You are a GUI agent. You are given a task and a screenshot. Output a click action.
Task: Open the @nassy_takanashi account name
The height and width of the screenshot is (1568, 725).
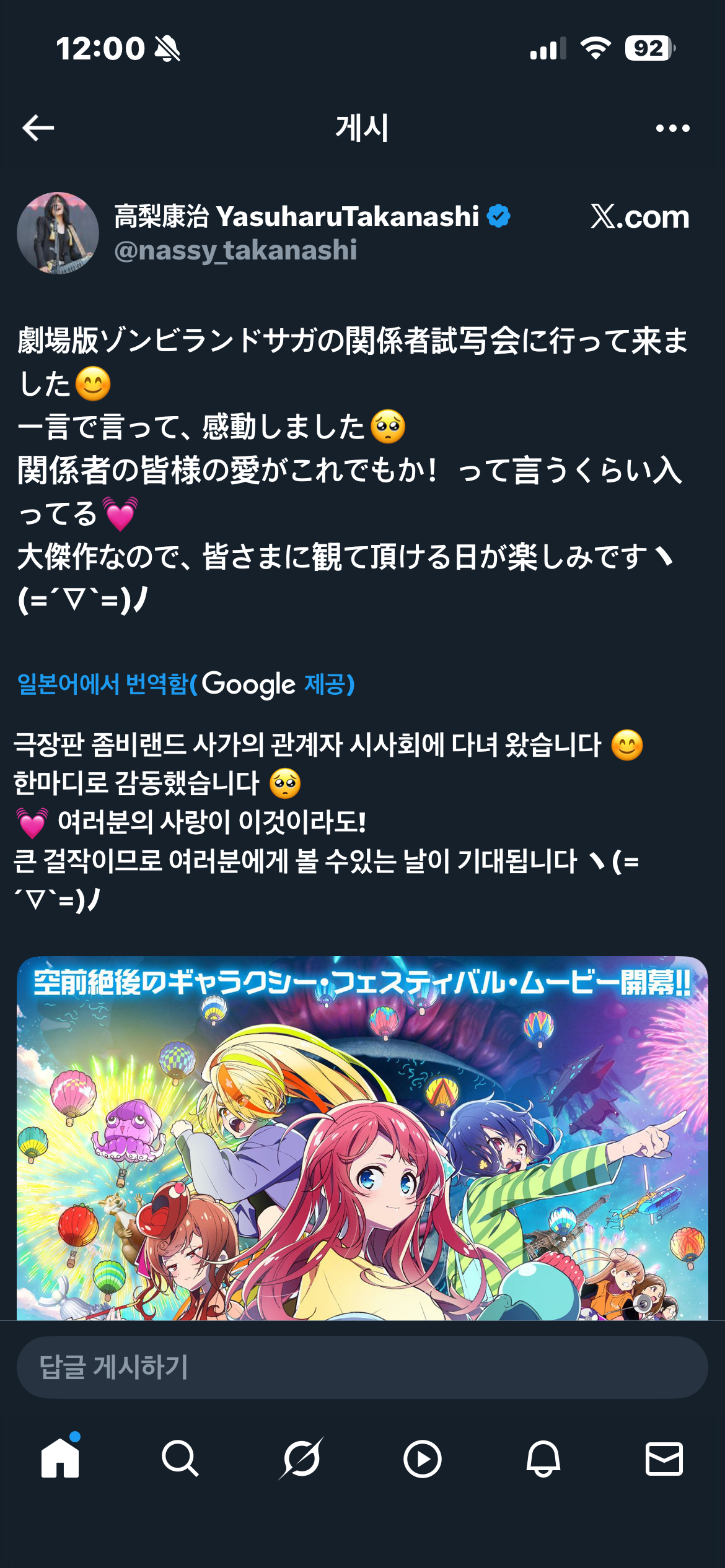pyautogui.click(x=235, y=250)
